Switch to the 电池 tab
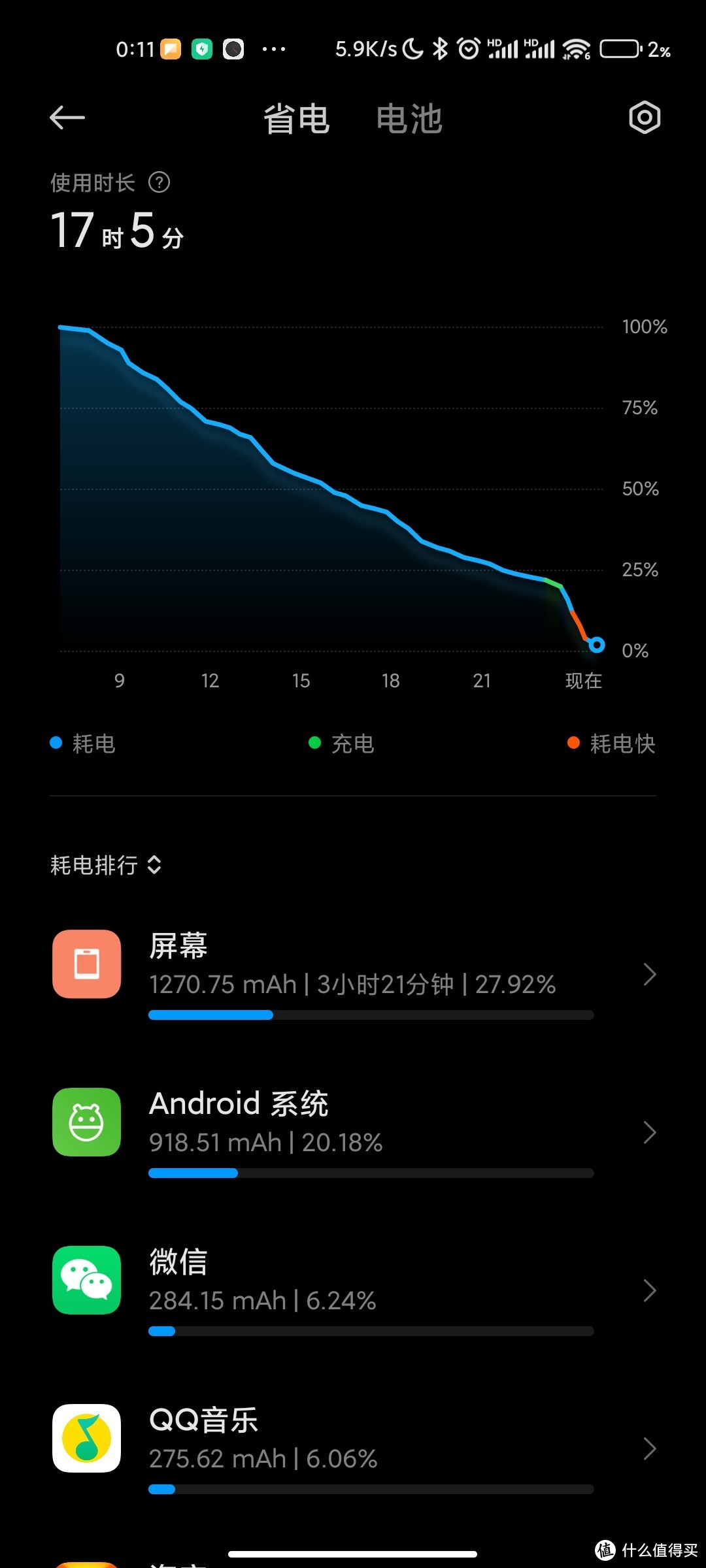706x1568 pixels. 409,120
